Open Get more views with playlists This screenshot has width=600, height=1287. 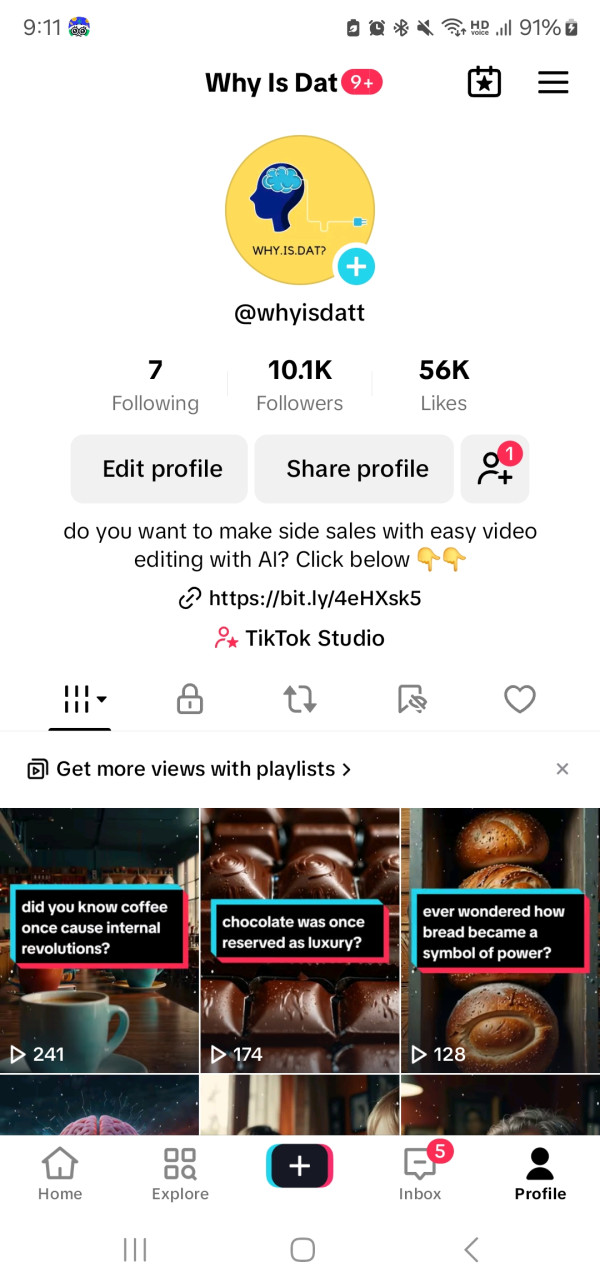tap(190, 769)
